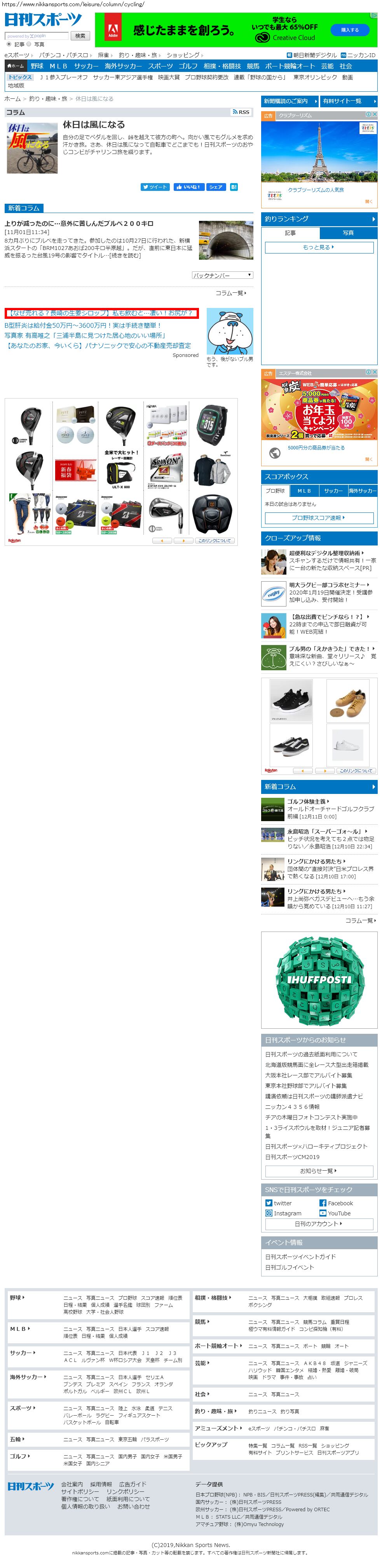The image size is (382, 1568).
Task: Switch ranking to the 写真 tab
Action: (348, 232)
